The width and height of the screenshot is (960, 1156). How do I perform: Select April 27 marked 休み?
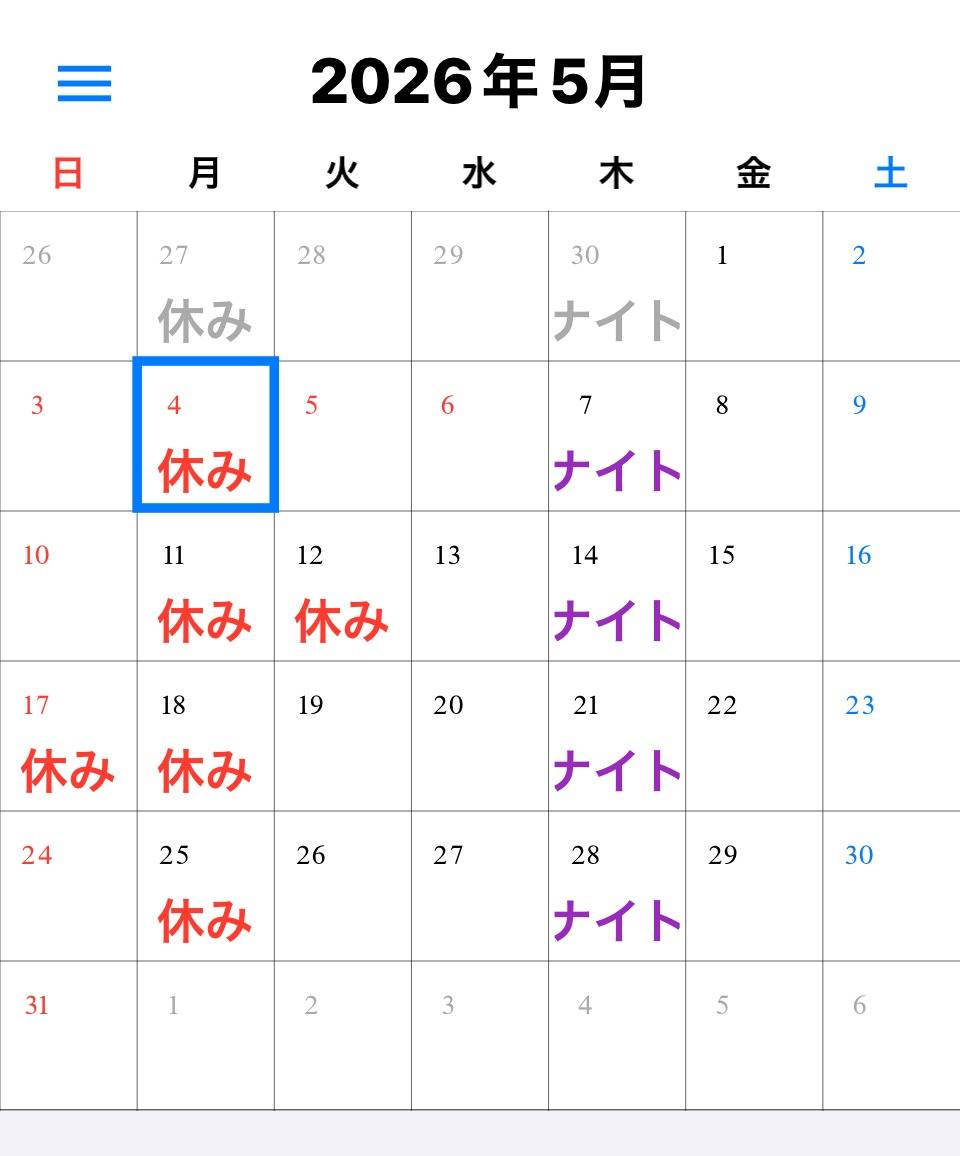tap(205, 287)
